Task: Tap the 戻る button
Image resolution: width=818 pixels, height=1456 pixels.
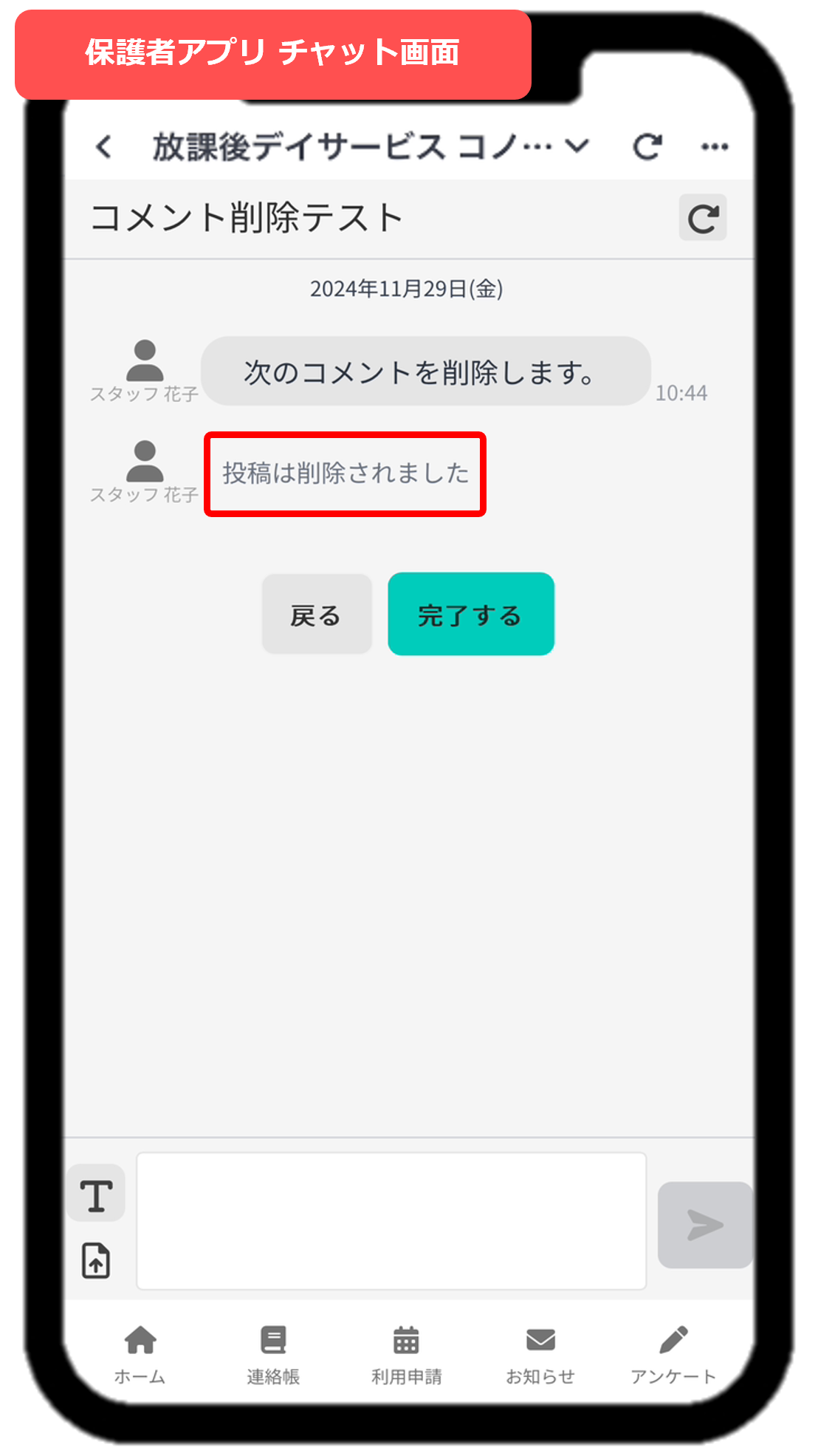Action: [317, 615]
